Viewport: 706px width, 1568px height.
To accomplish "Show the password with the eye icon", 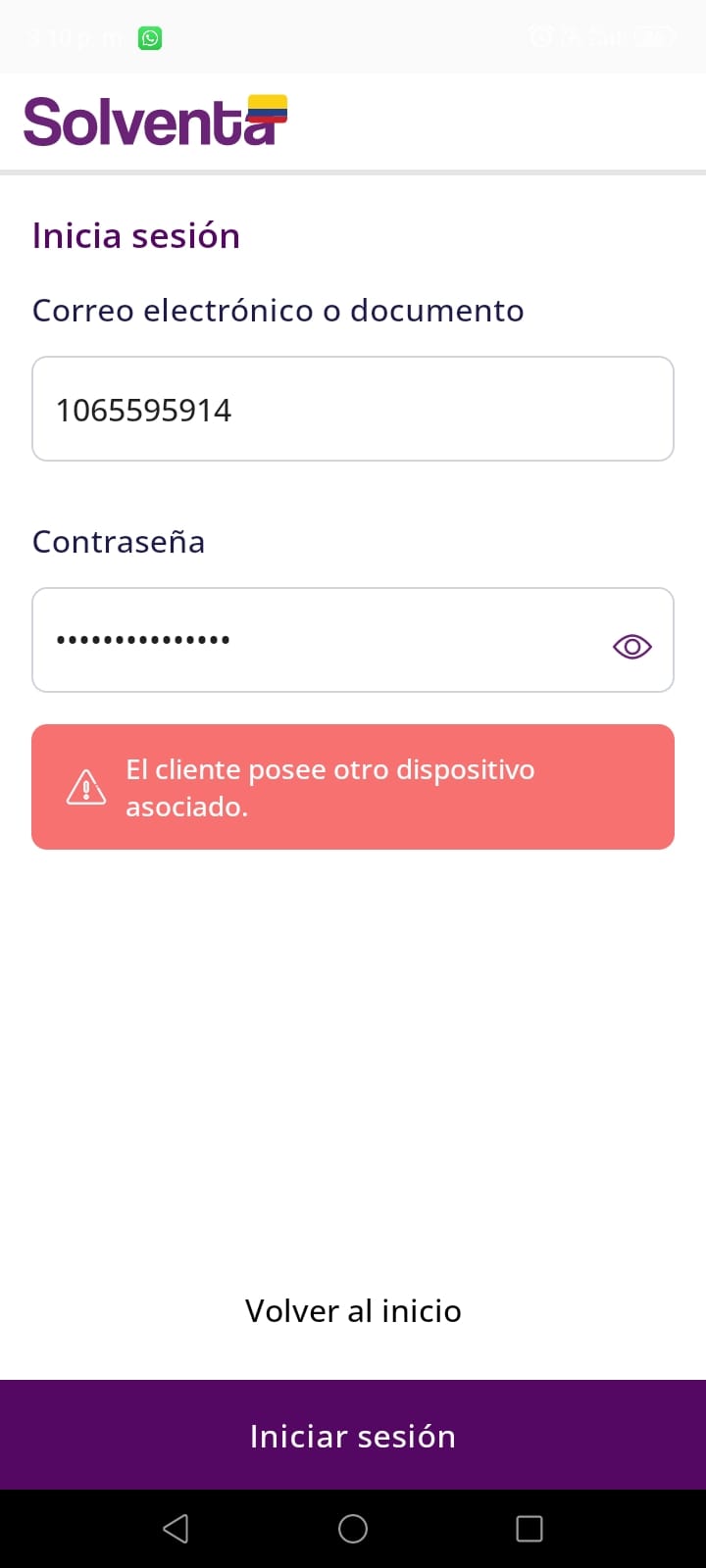I will [x=631, y=647].
